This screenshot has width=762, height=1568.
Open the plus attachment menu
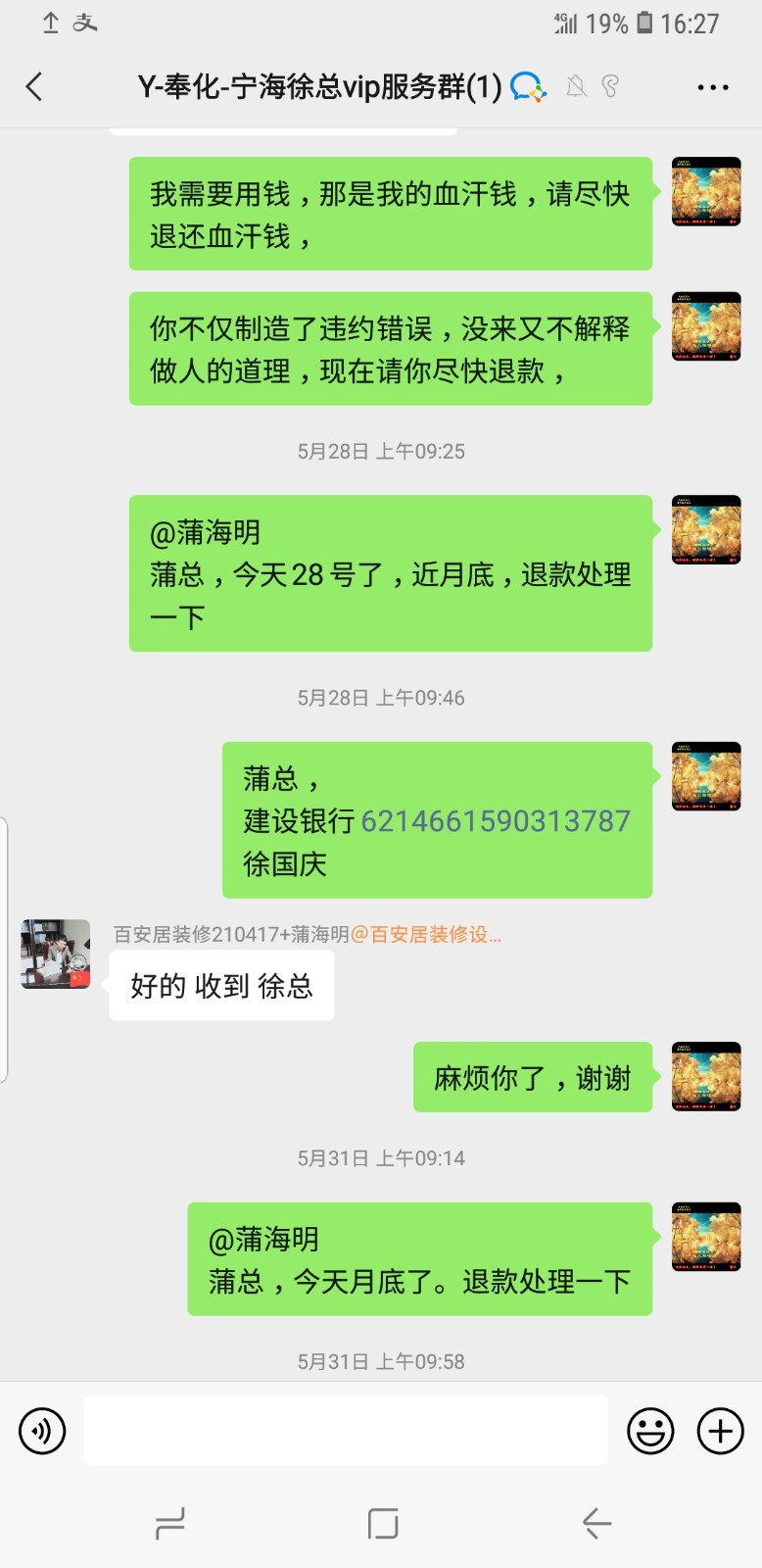(720, 1431)
